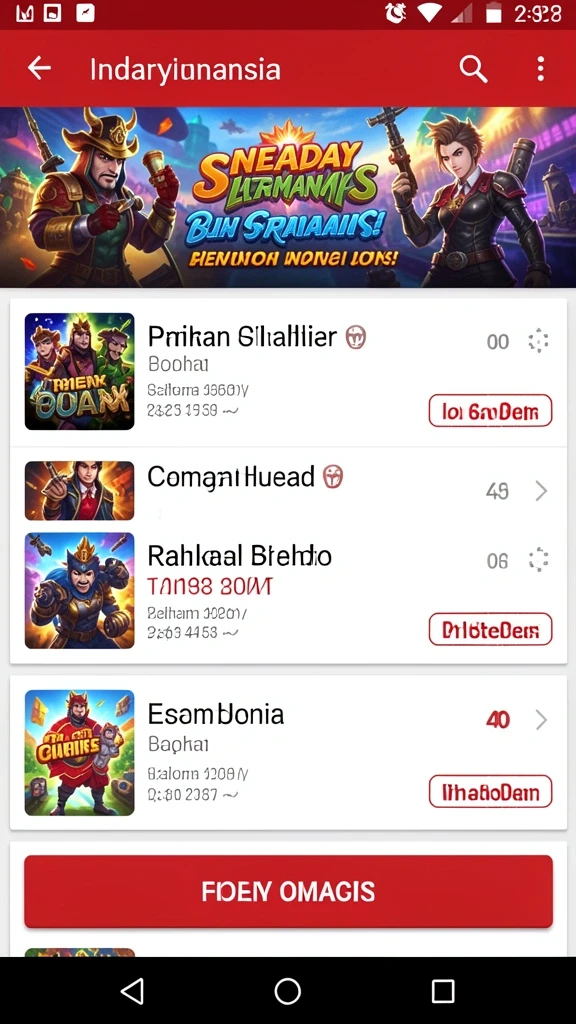
Task: Tap the Ioi 6ayDem button
Action: 490,411
